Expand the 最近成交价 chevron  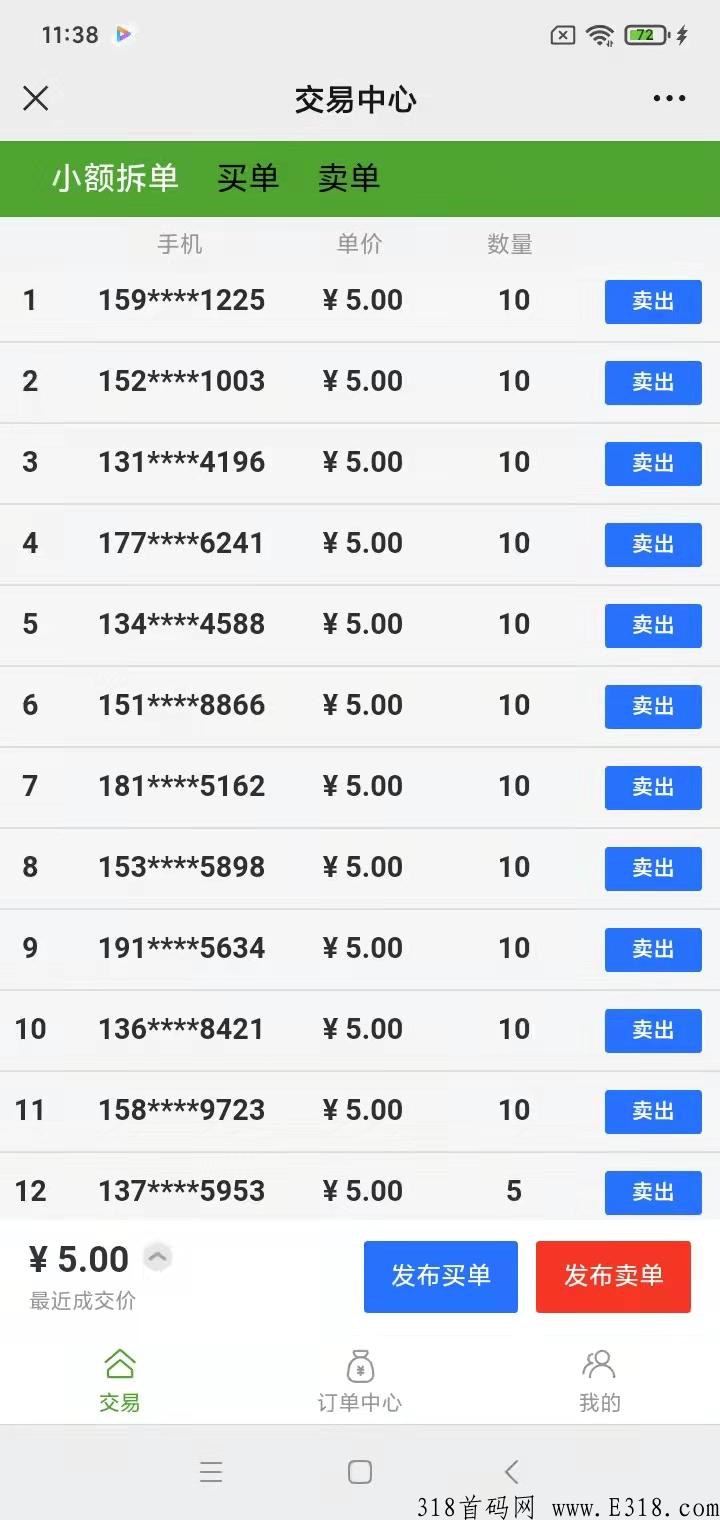(x=158, y=1257)
